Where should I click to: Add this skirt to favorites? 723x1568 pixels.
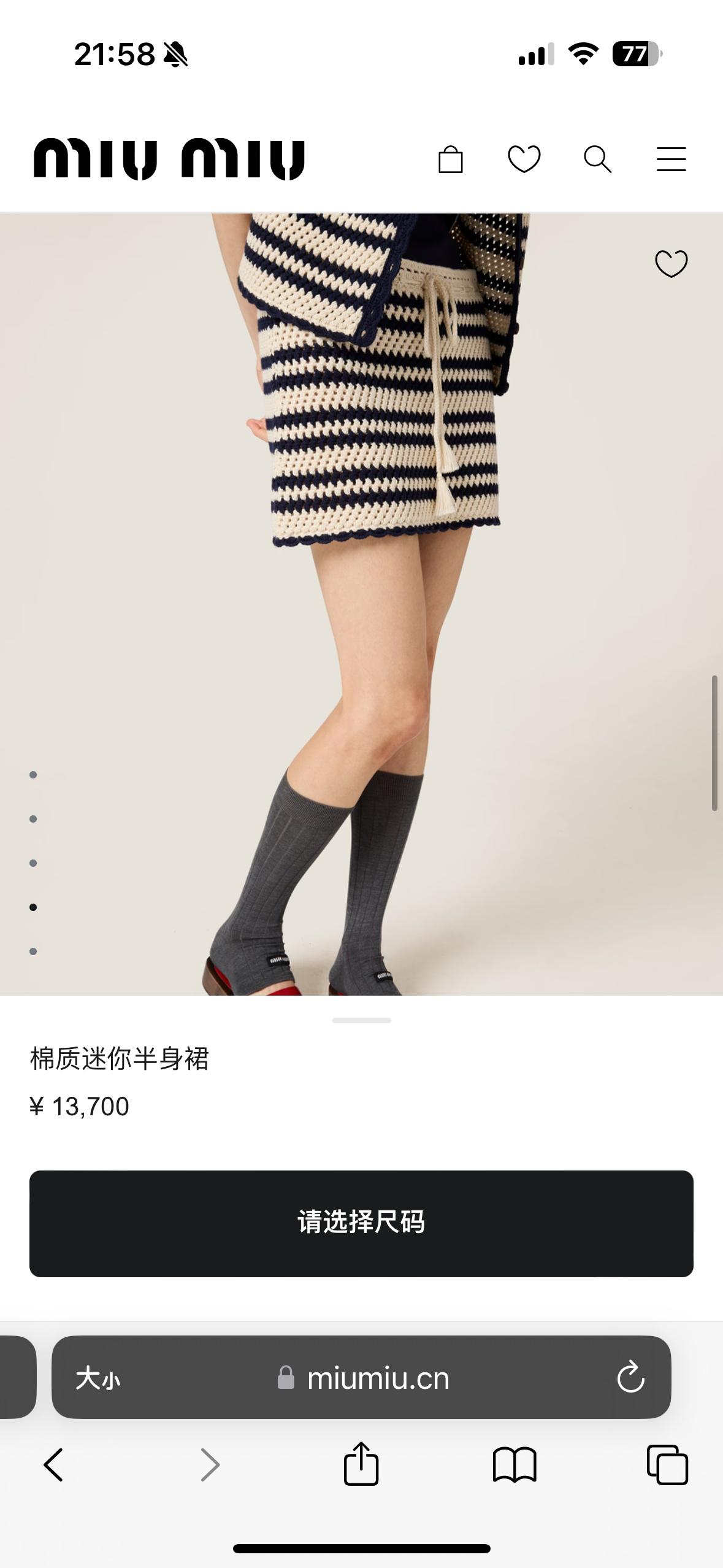point(671,264)
